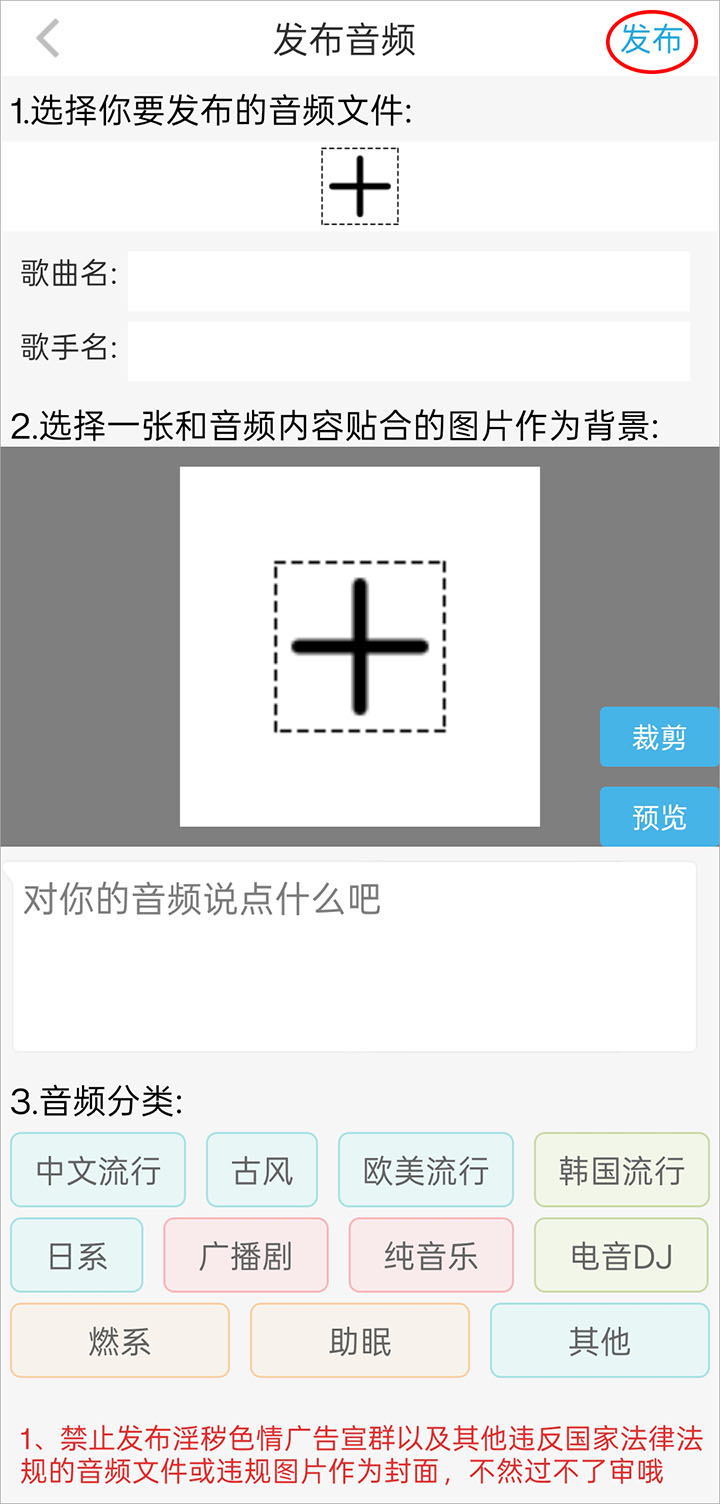720x1504 pixels.
Task: Choose the 燃系 category
Action: [x=120, y=1341]
